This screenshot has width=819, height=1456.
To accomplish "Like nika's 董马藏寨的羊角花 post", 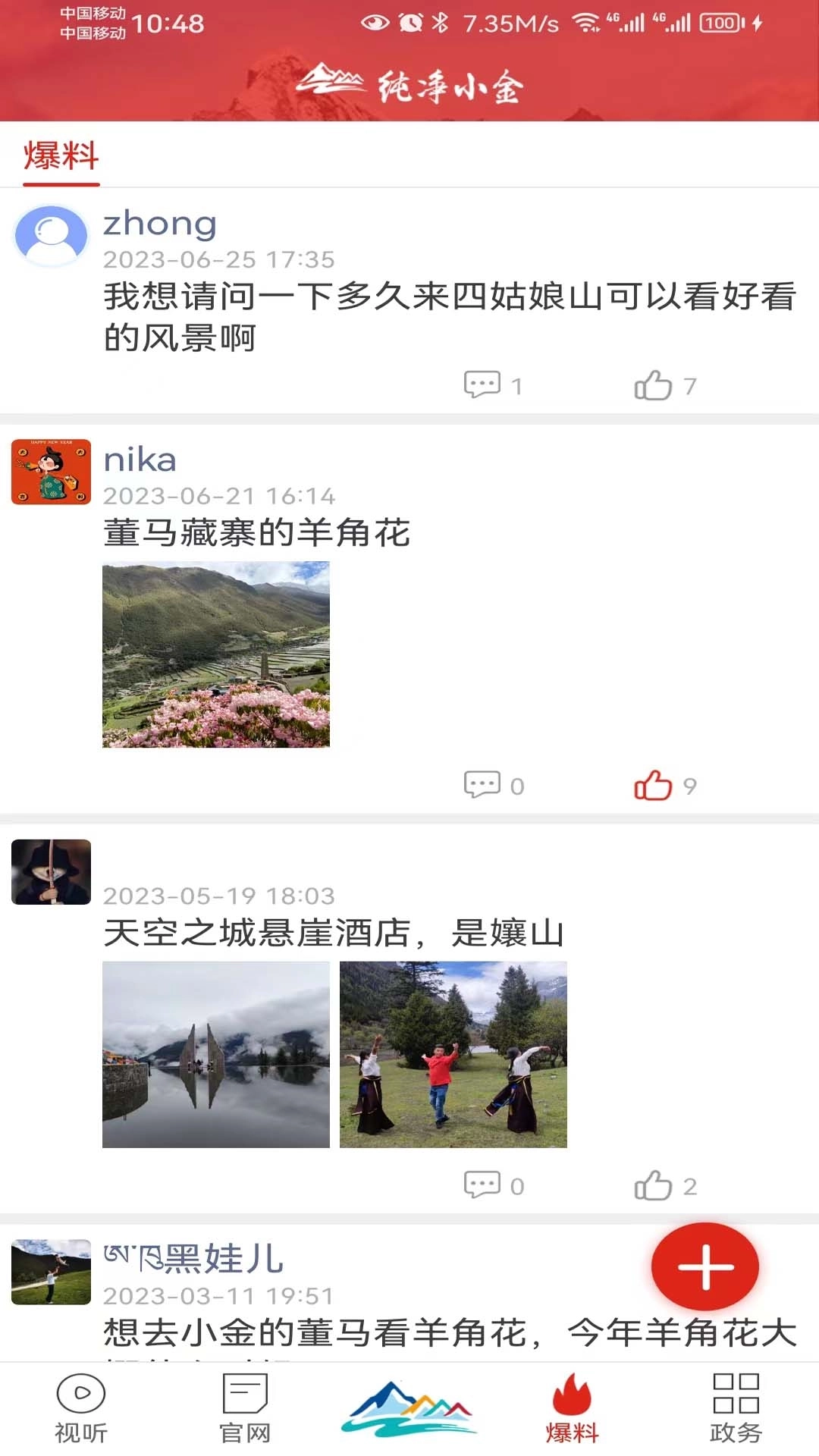I will point(658,786).
